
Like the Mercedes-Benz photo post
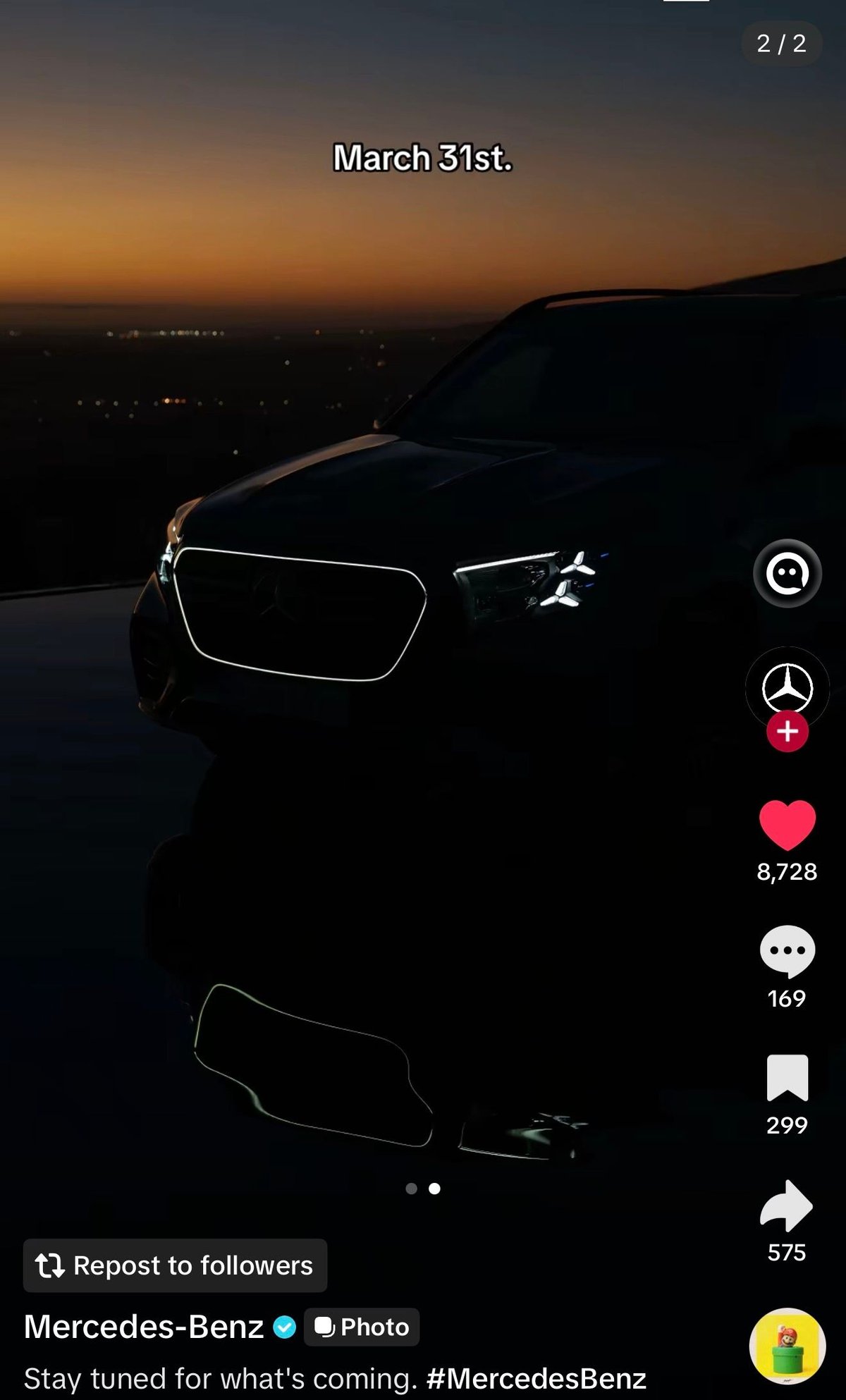coord(787,825)
